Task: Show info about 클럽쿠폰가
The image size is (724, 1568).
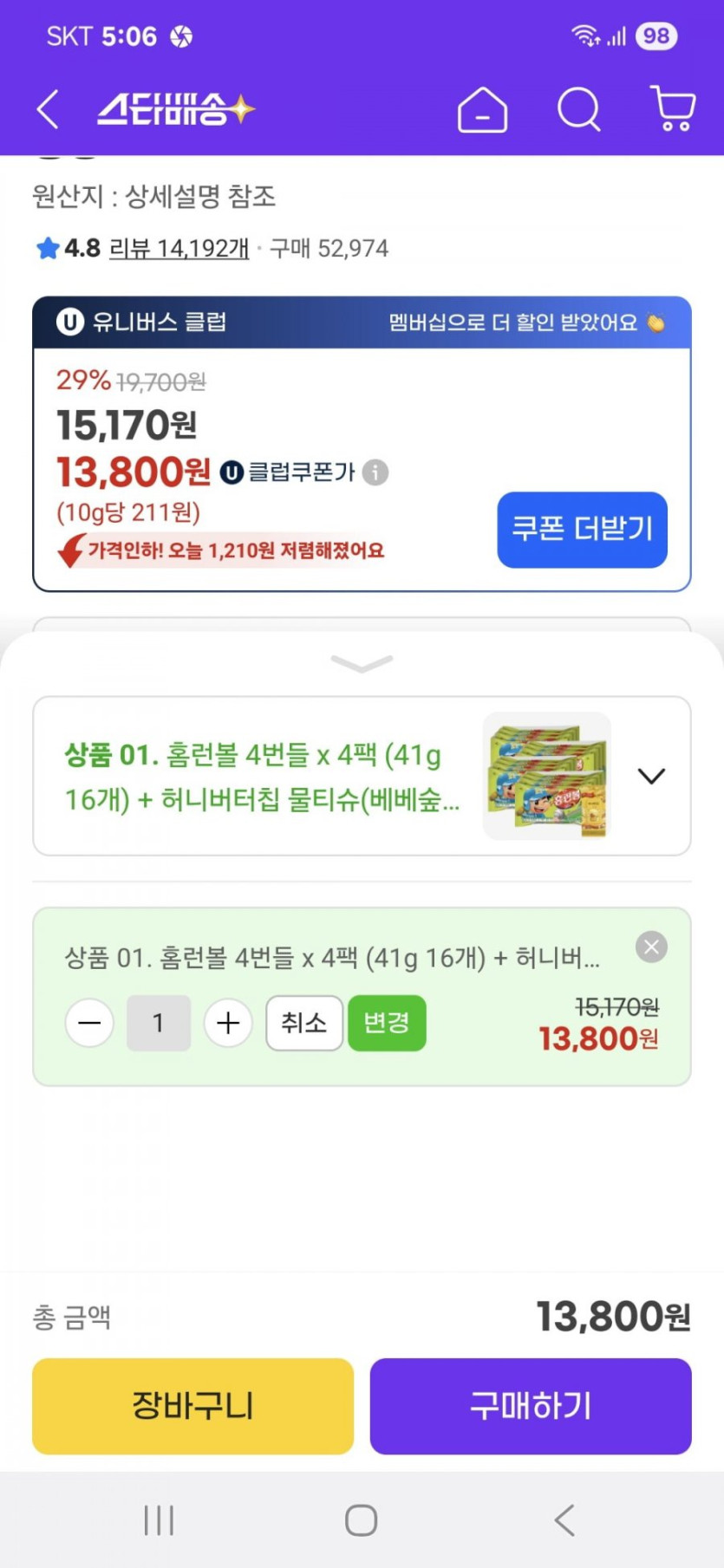Action: pyautogui.click(x=375, y=472)
